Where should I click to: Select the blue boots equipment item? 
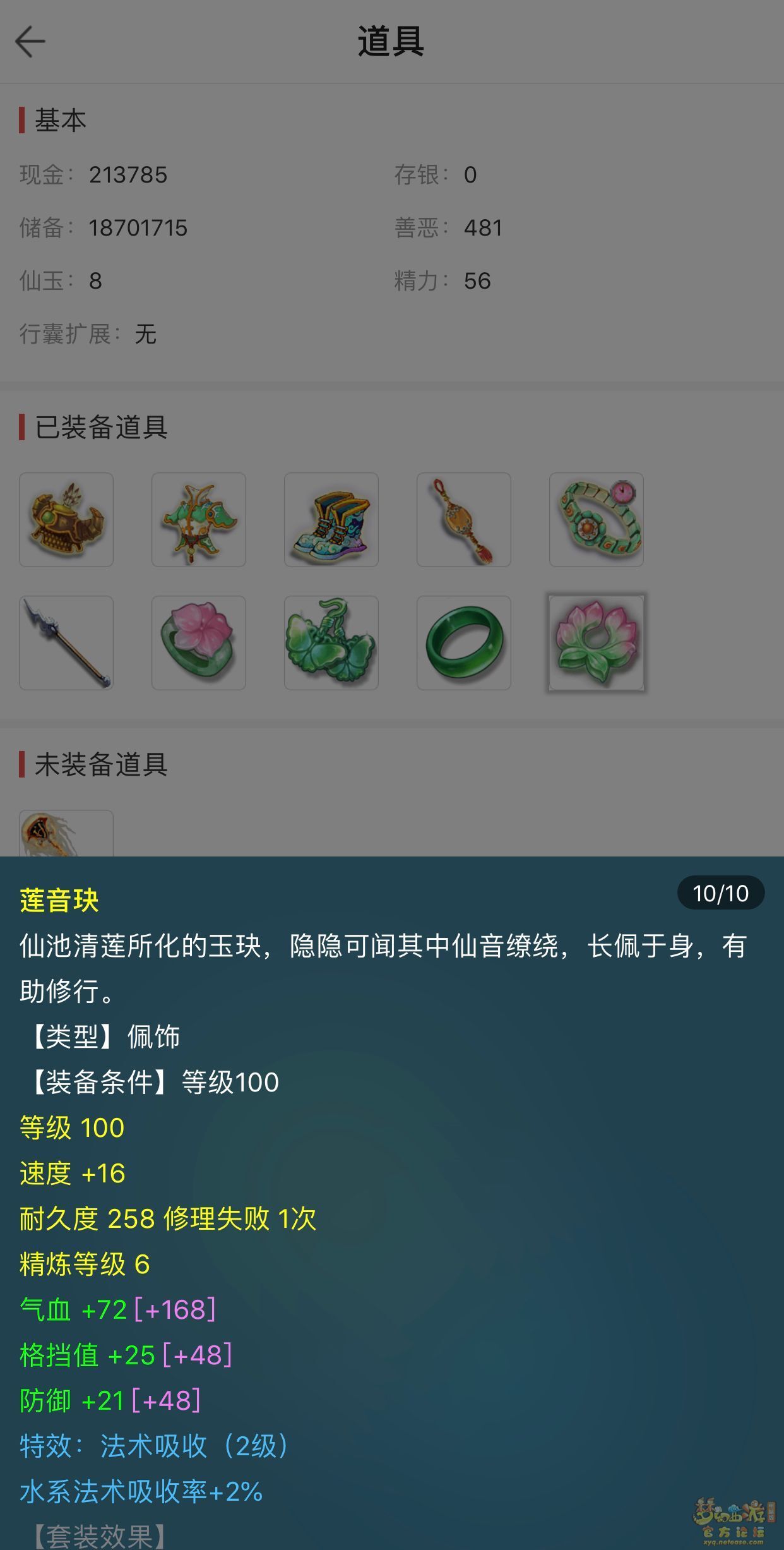(331, 520)
